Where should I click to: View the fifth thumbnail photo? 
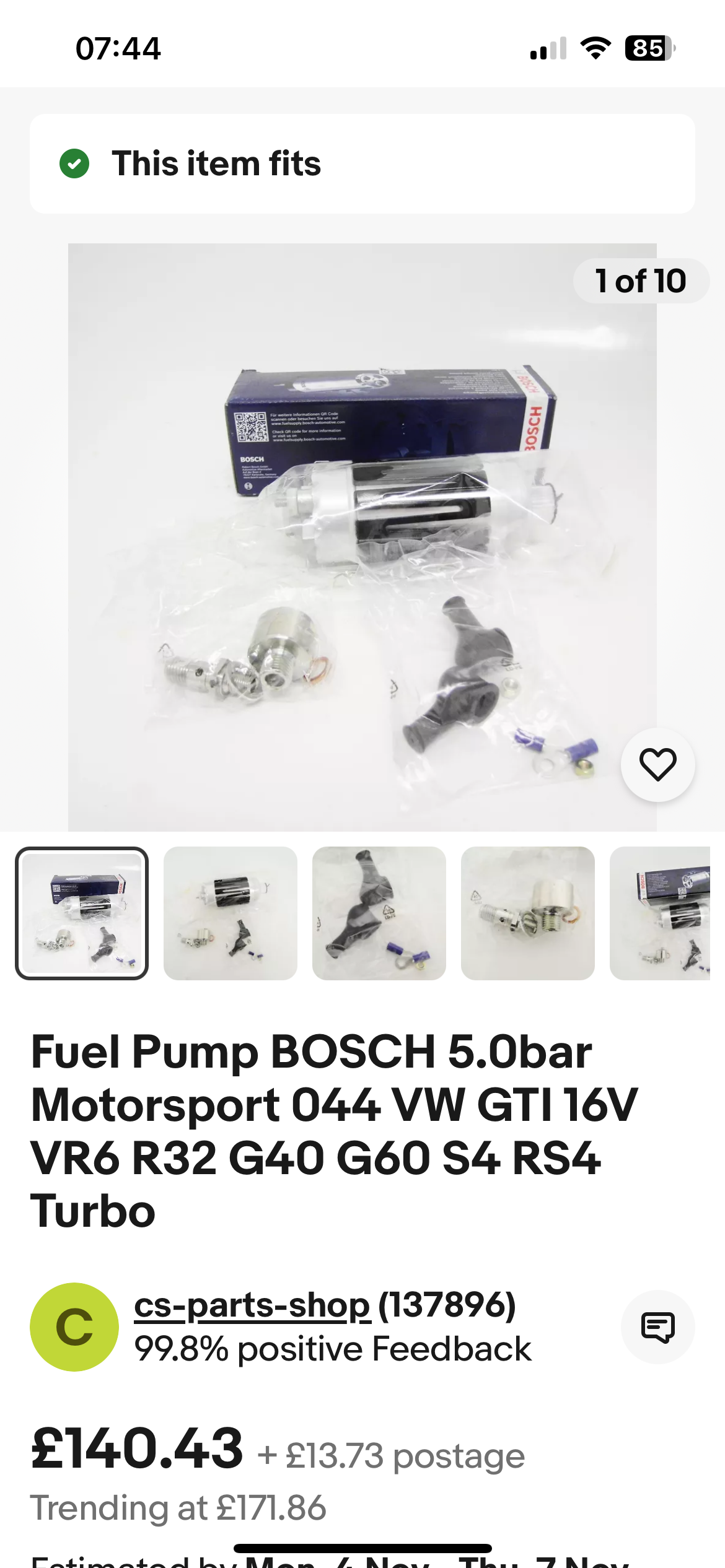coord(660,913)
